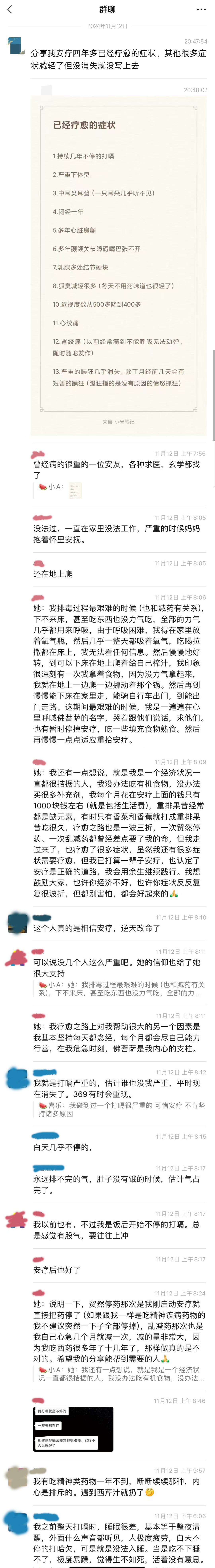Open the three-dot overflow menu
Image resolution: width=215 pixels, height=1568 pixels.
(201, 10)
